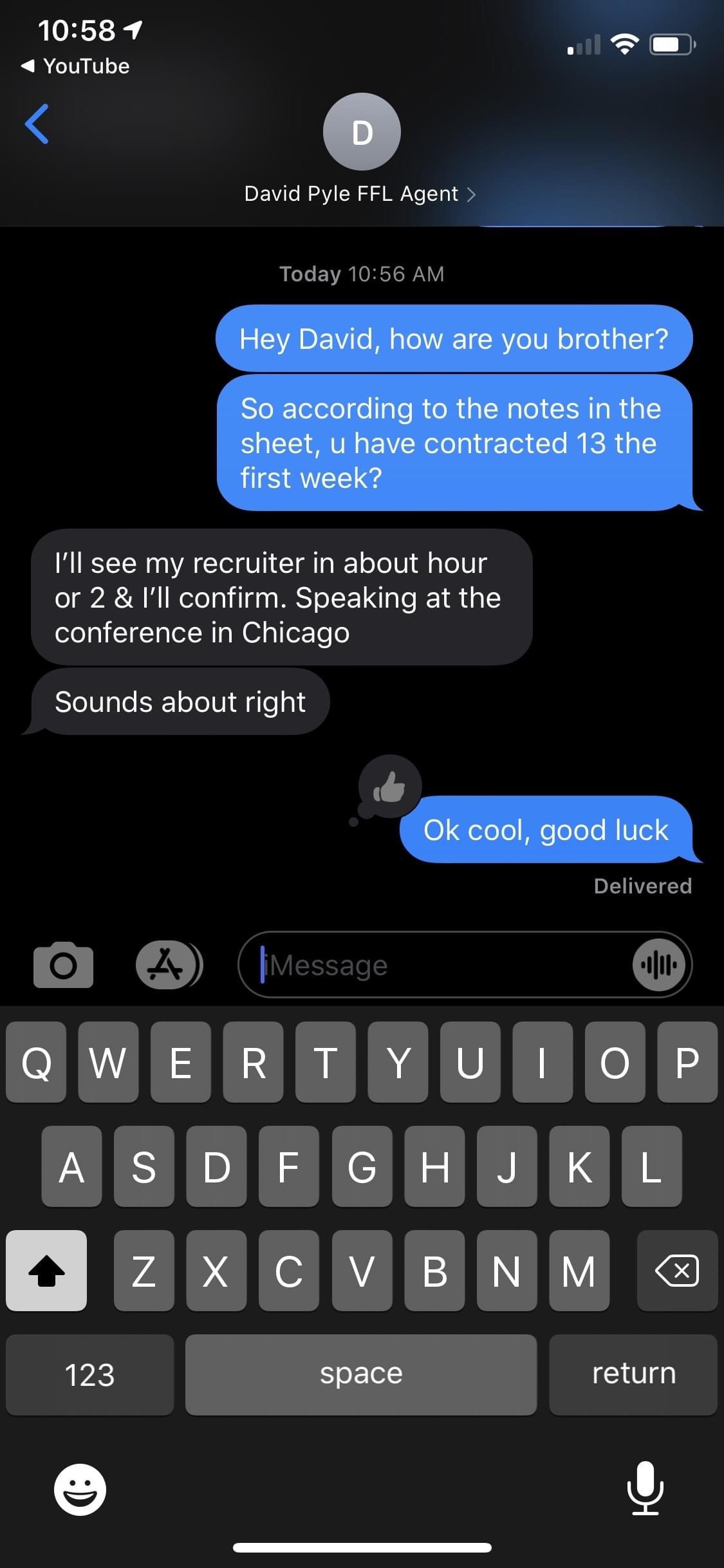This screenshot has width=724, height=1568.
Task: Open the emoji keyboard
Action: [80, 1489]
